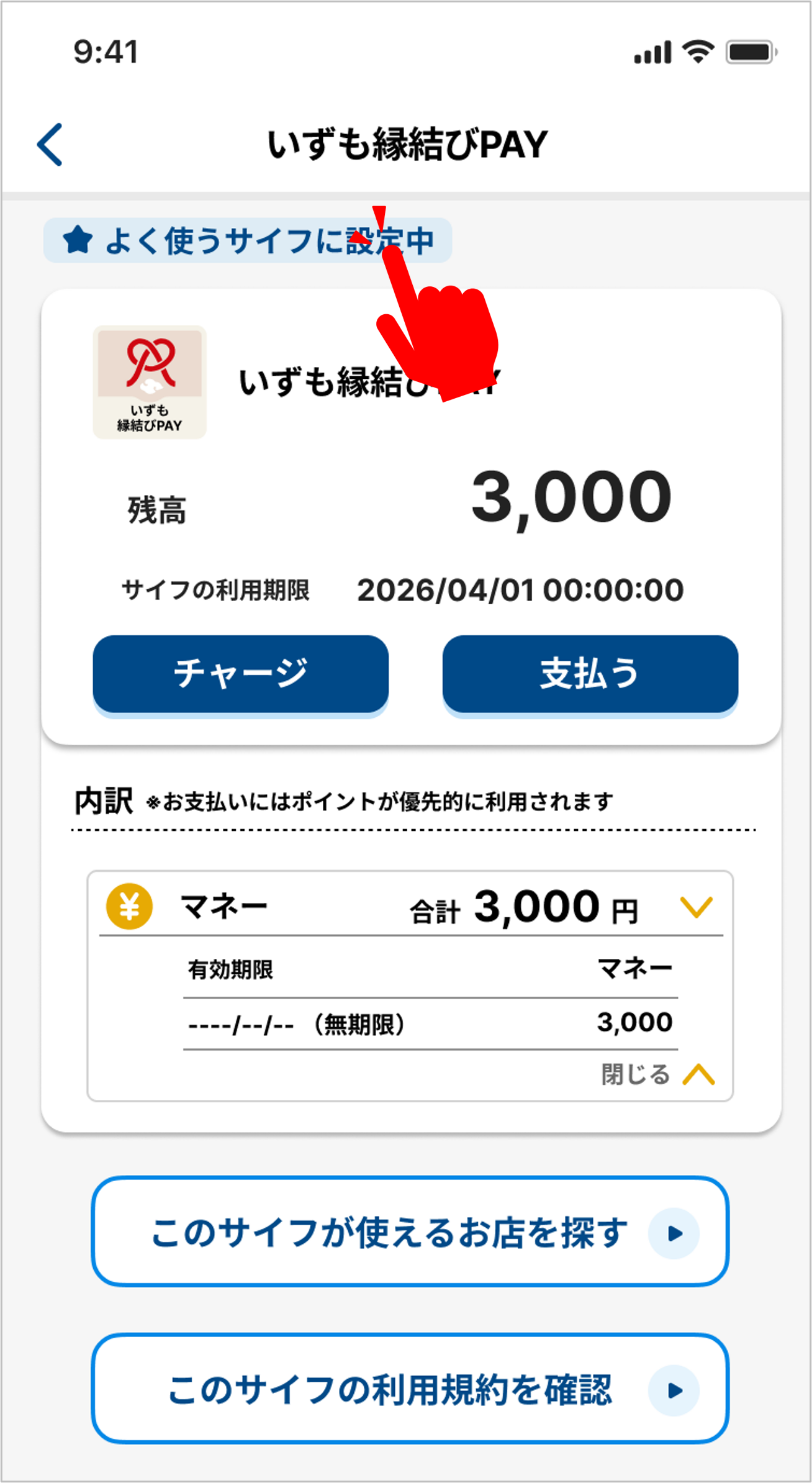
Task: Tap the battery indicator in the status bar
Action: [749, 53]
